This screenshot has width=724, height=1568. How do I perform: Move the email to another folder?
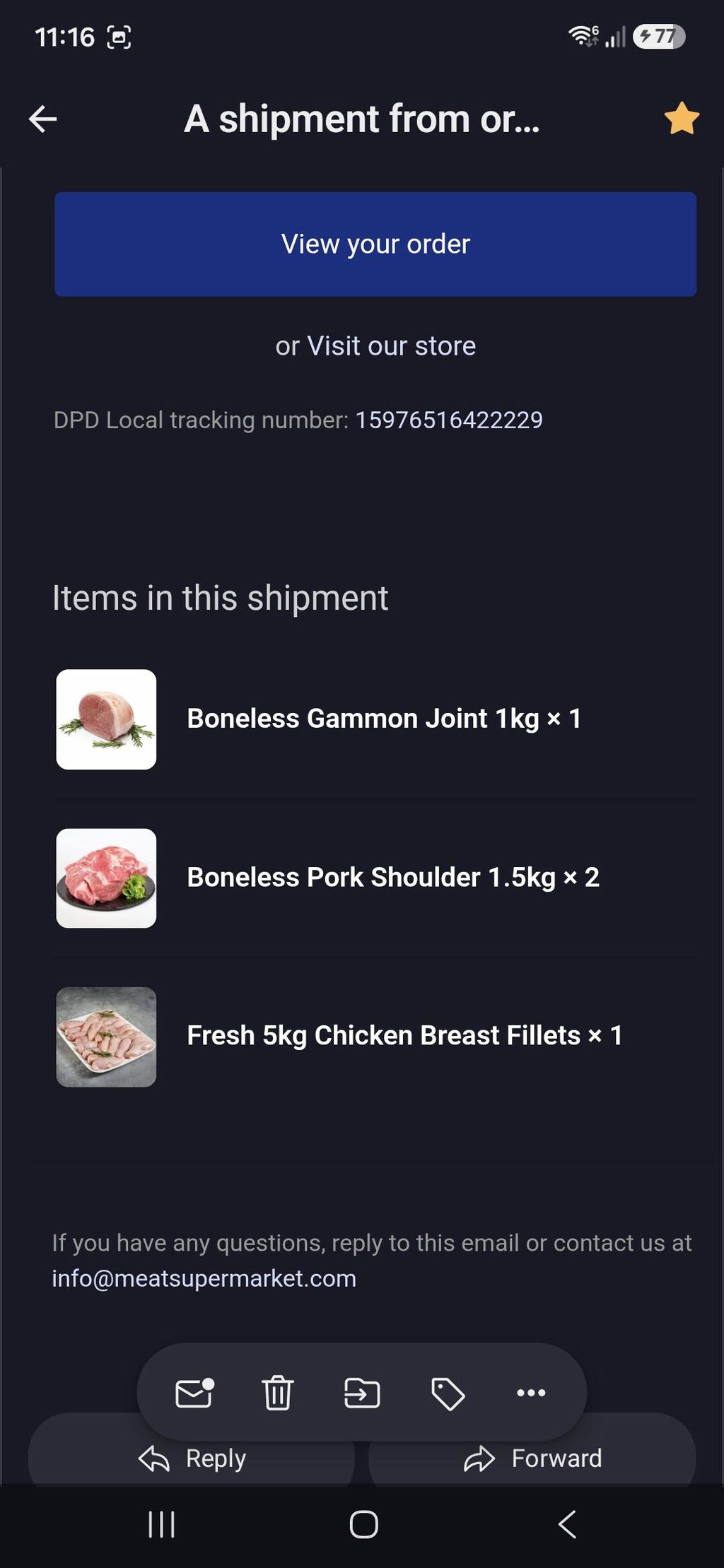coord(362,1393)
